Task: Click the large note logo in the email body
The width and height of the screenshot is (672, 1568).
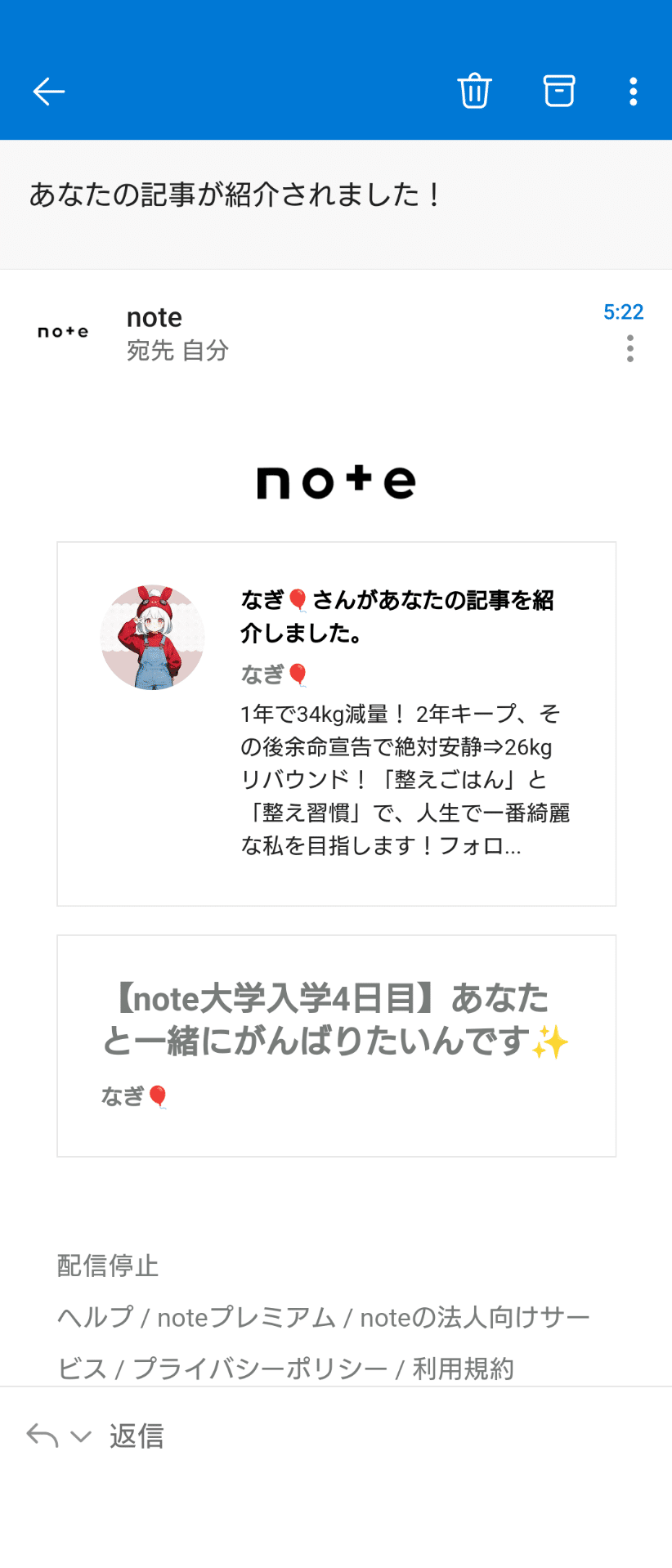Action: 336,482
